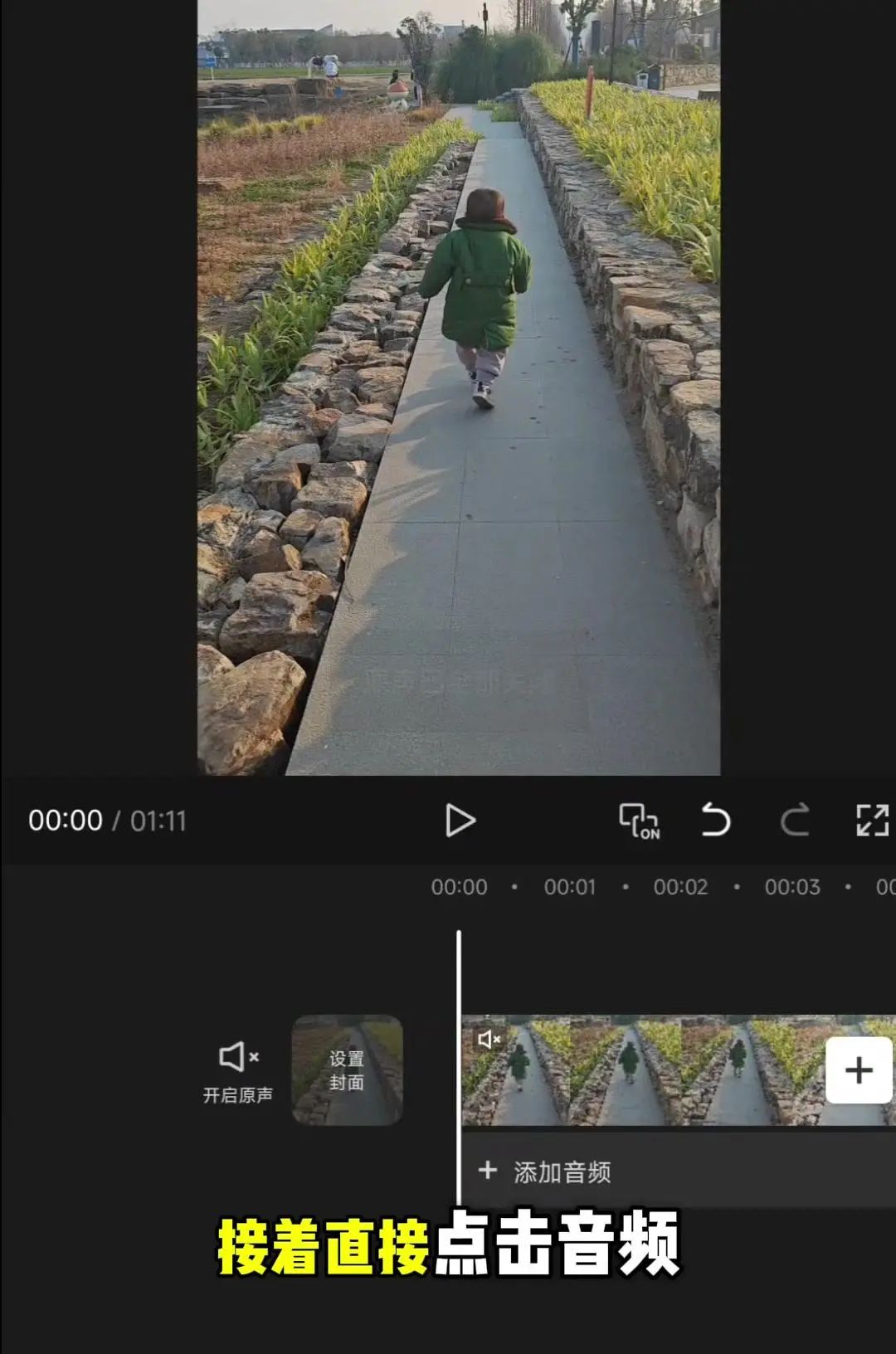896x1354 pixels.
Task: Redo the last edit
Action: click(x=795, y=822)
